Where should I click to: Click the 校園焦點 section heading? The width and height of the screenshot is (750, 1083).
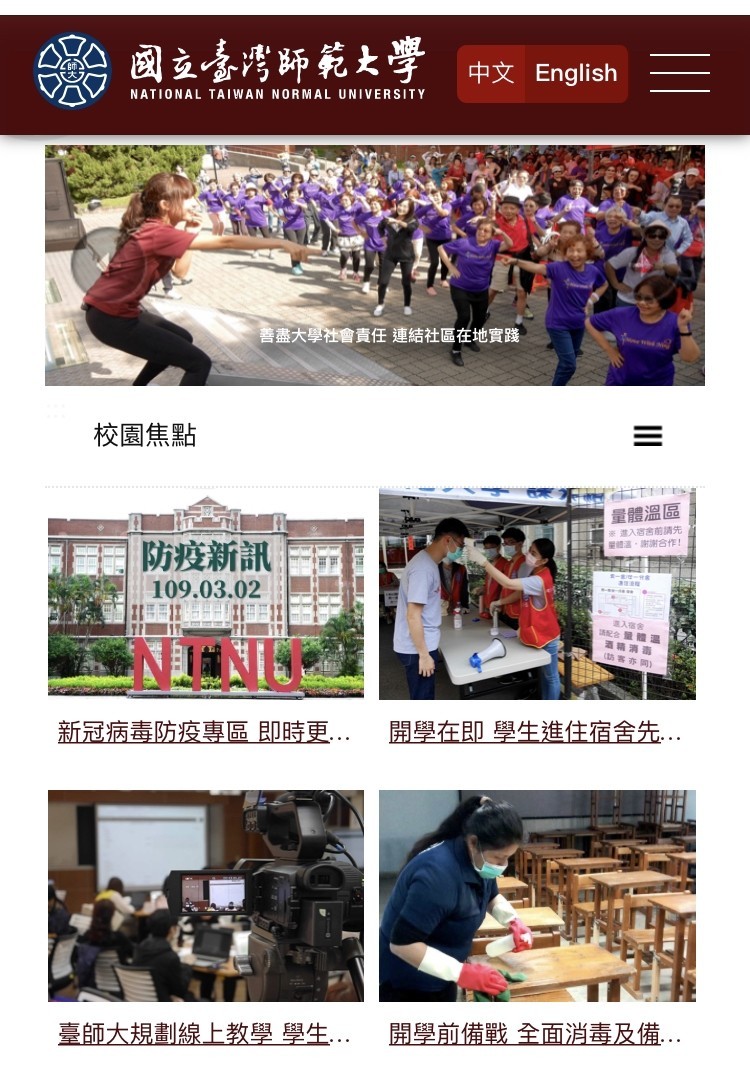[144, 435]
